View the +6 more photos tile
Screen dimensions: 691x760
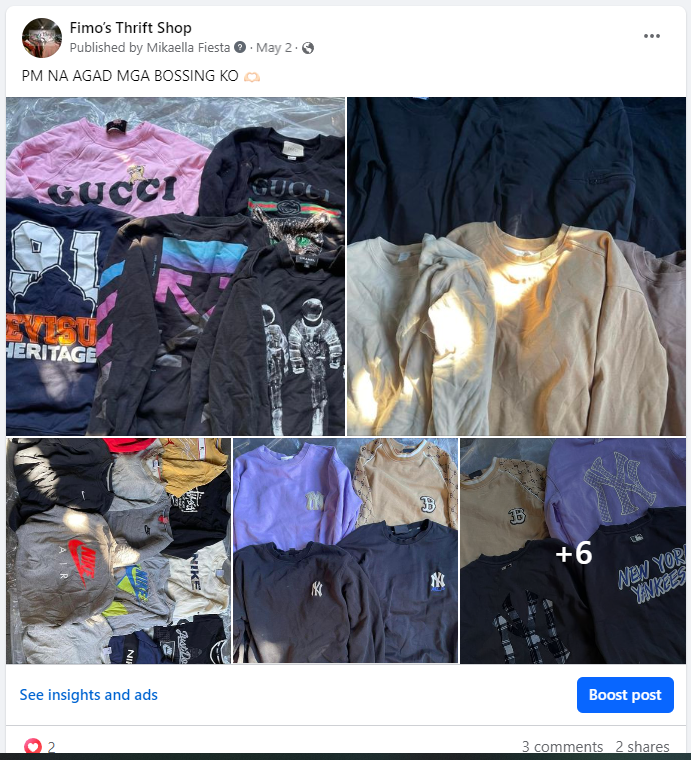[x=573, y=550]
